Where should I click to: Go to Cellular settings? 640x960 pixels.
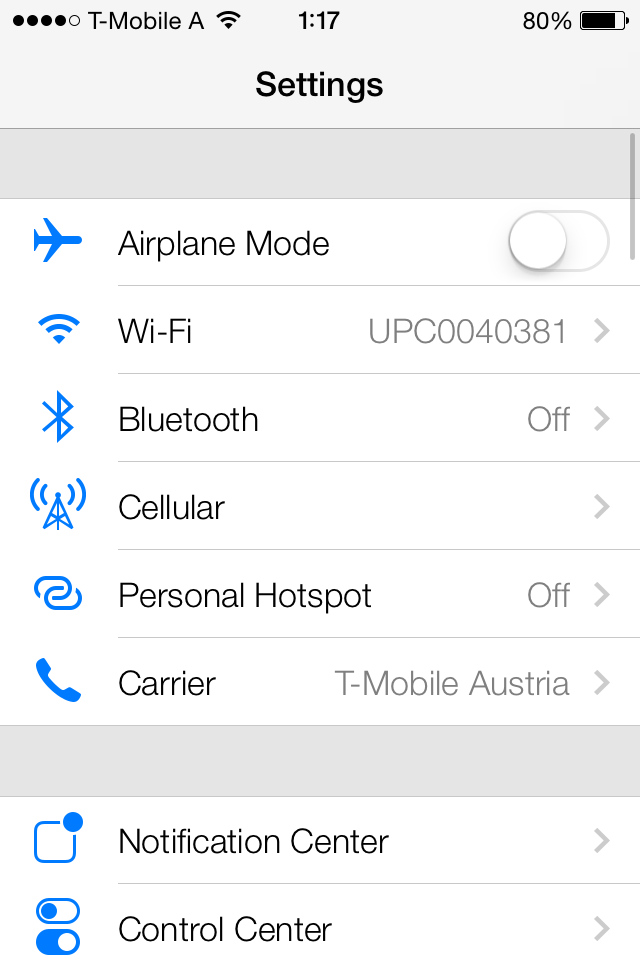320,507
